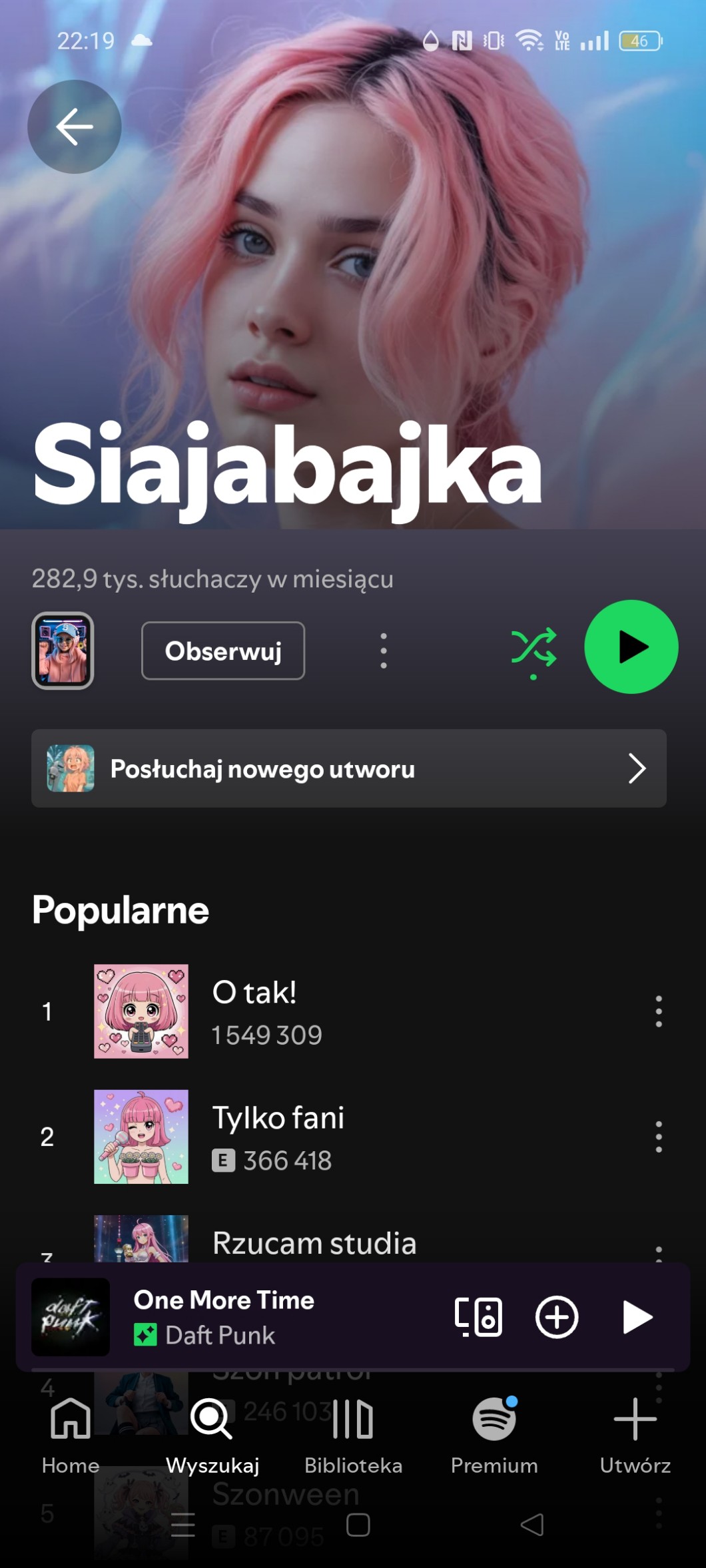Follow the artist with Obserwuj button
The image size is (706, 1568).
pyautogui.click(x=223, y=651)
